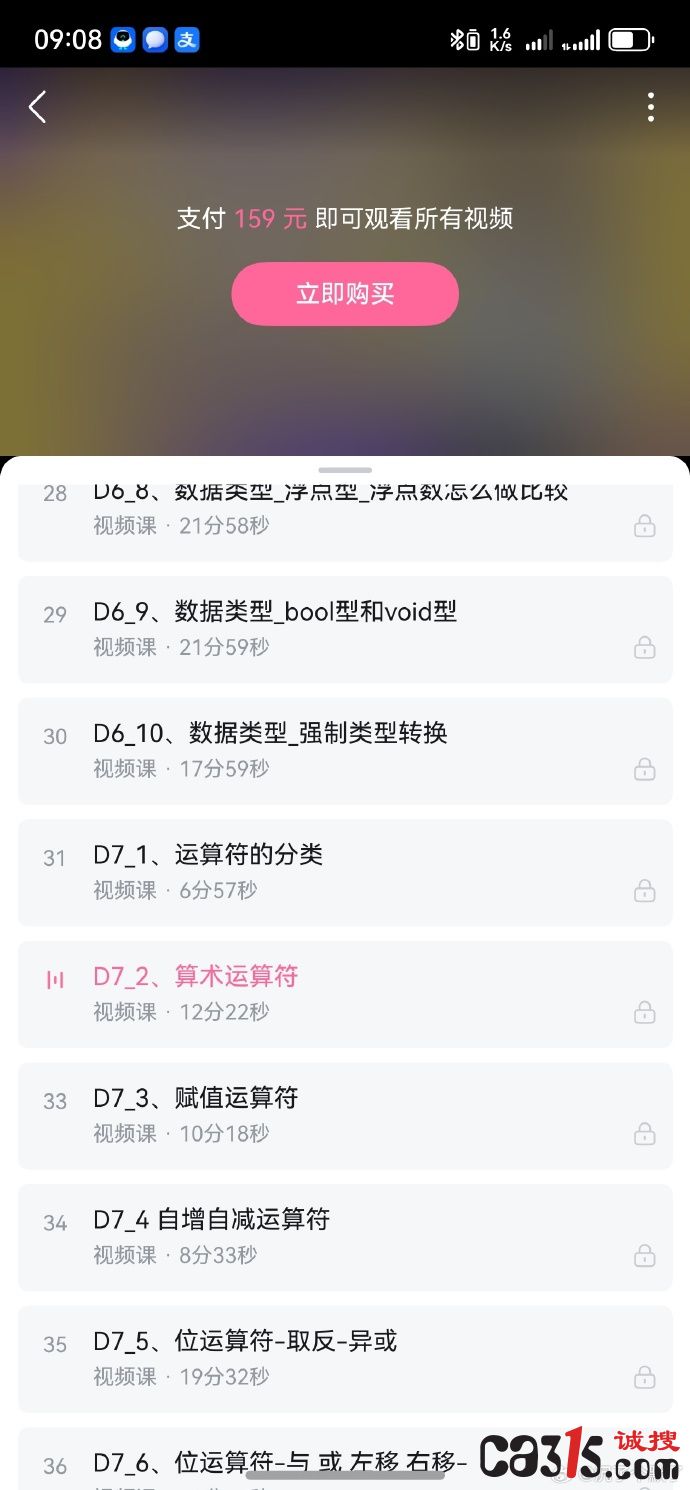Open lesson 29 D6_9 bool型和void型
This screenshot has width=690, height=1490.
pyautogui.click(x=345, y=629)
